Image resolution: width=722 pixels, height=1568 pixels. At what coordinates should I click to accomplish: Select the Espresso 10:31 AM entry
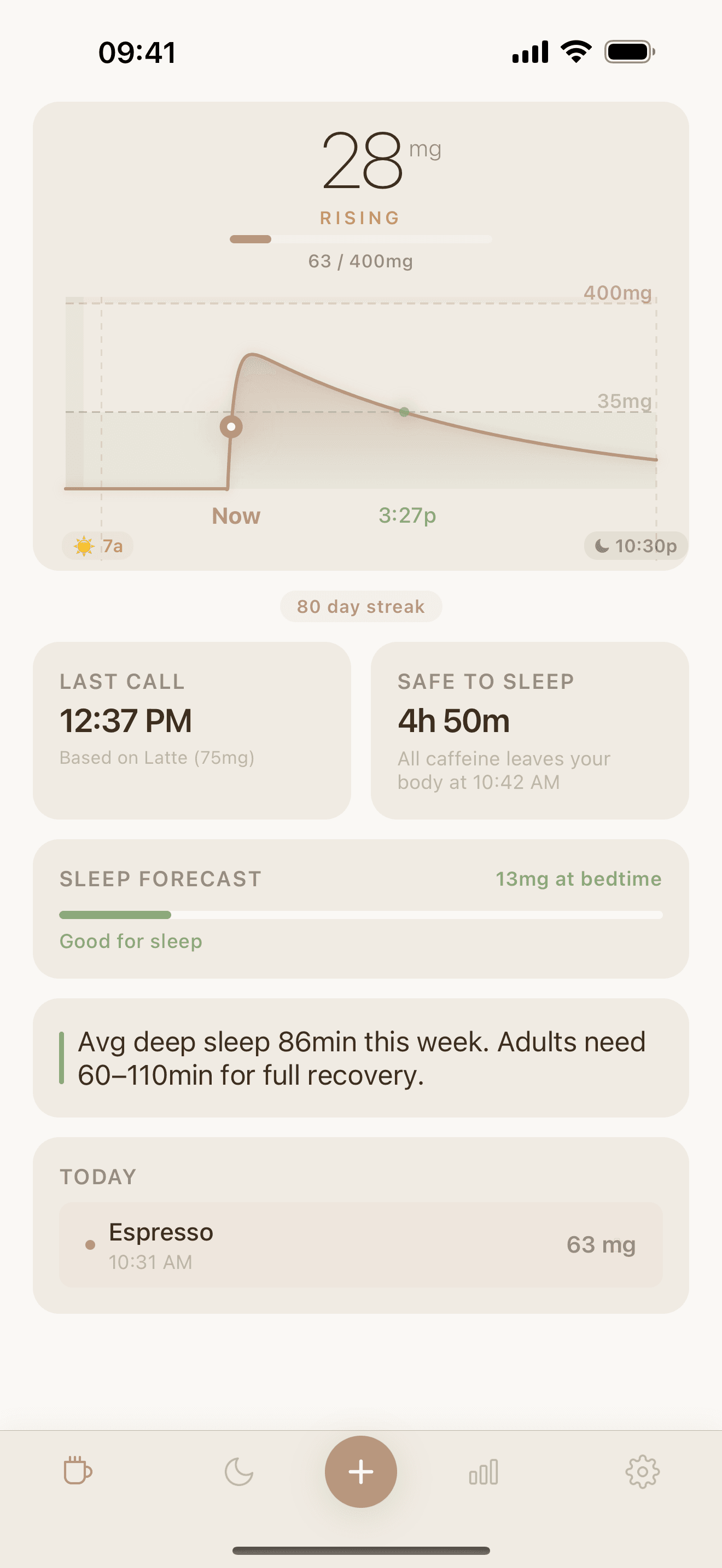[x=360, y=1245]
